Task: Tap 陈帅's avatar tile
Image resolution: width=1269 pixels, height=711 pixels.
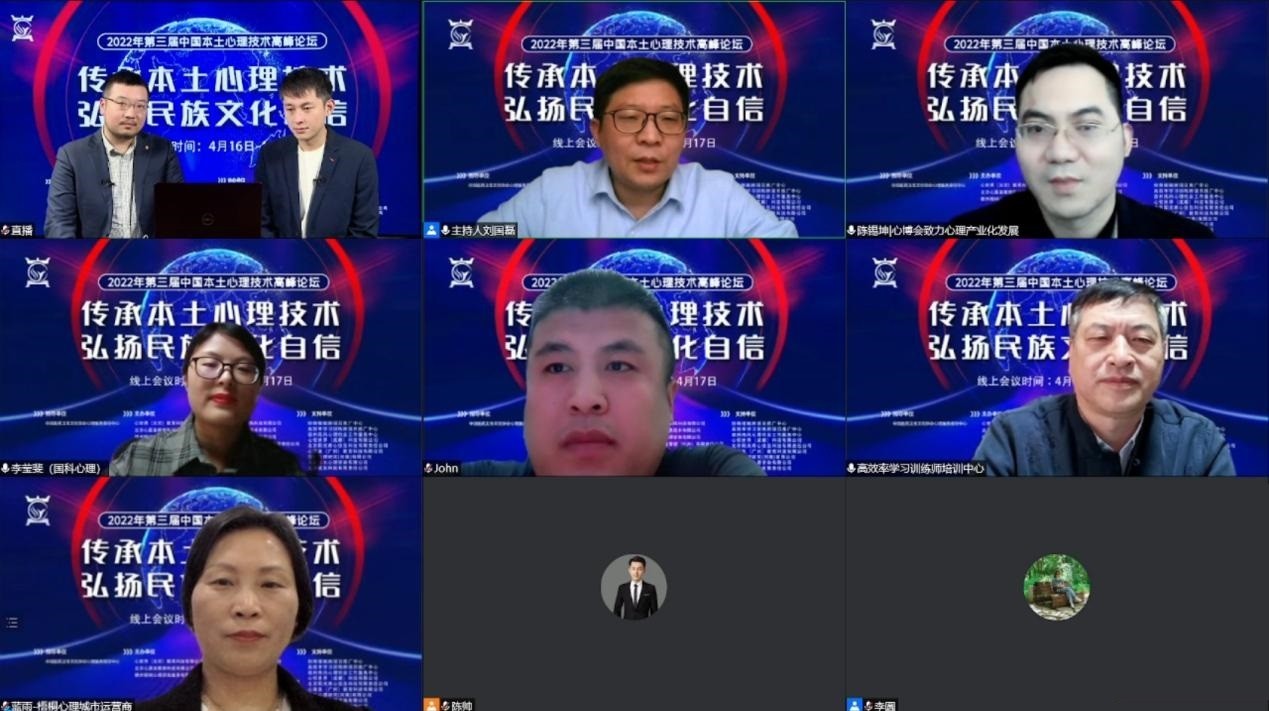Action: pyautogui.click(x=633, y=587)
